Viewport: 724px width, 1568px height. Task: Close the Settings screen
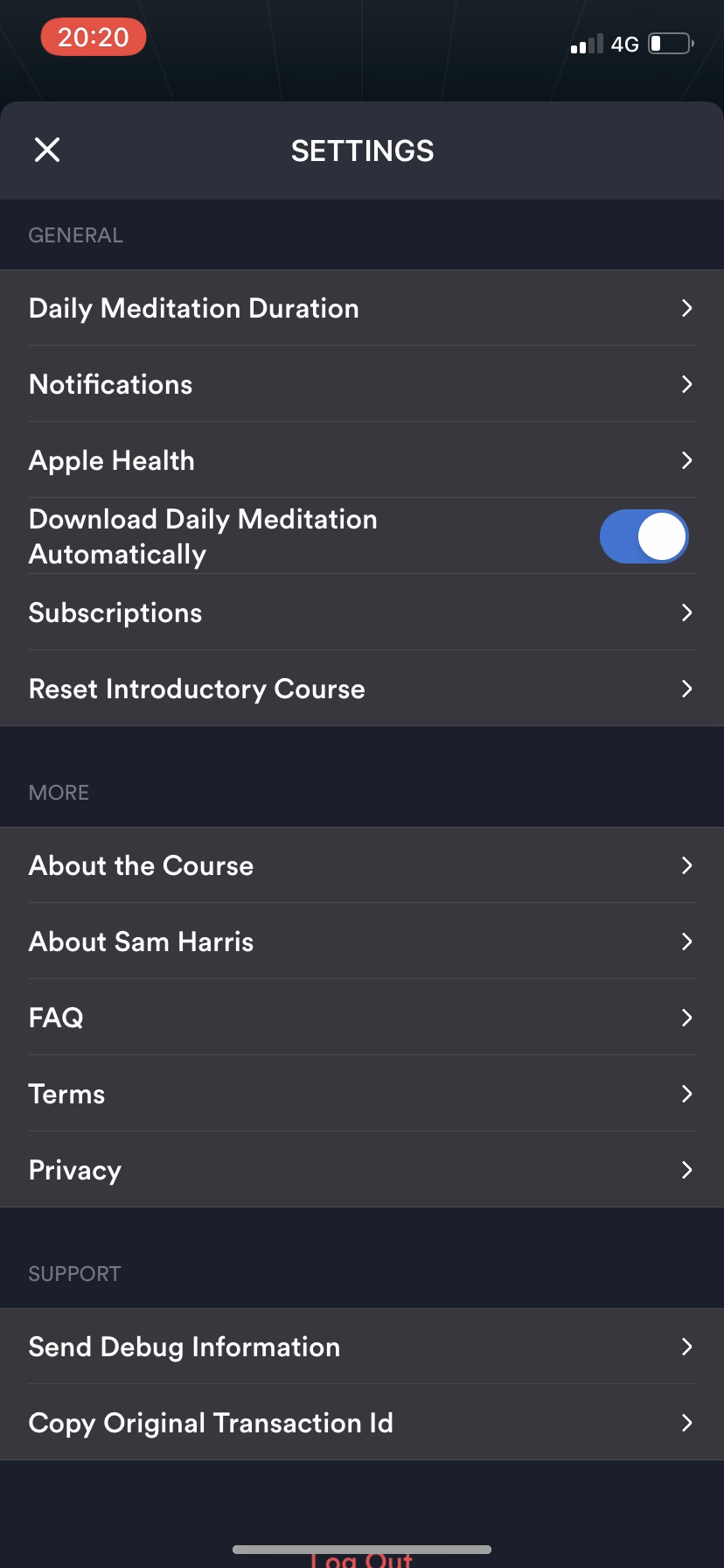[x=47, y=150]
